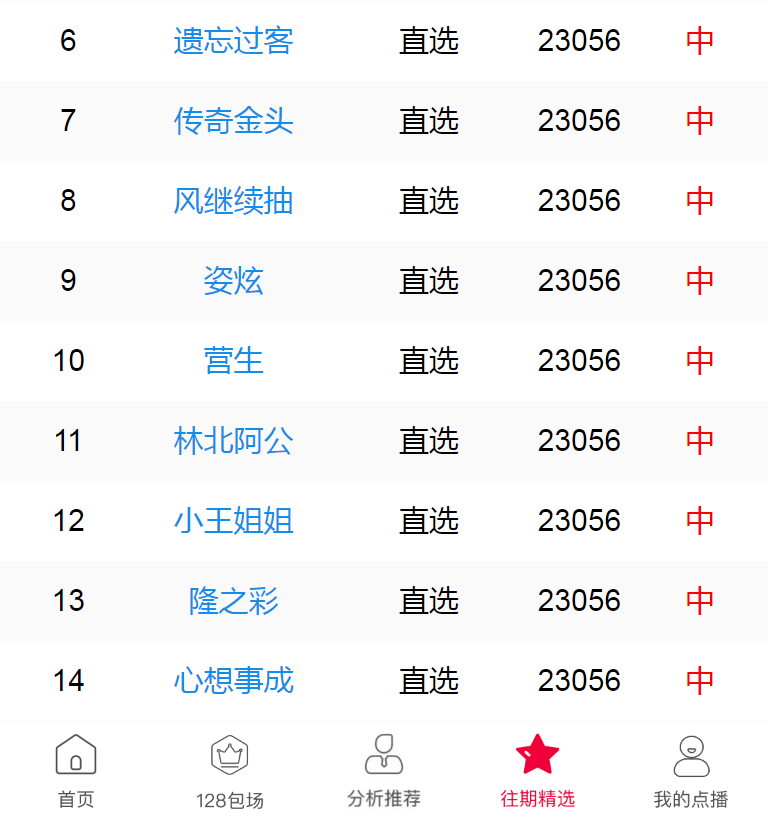Open the 遗忘过客 profile link
Screen dimensions: 768x821
(233, 41)
